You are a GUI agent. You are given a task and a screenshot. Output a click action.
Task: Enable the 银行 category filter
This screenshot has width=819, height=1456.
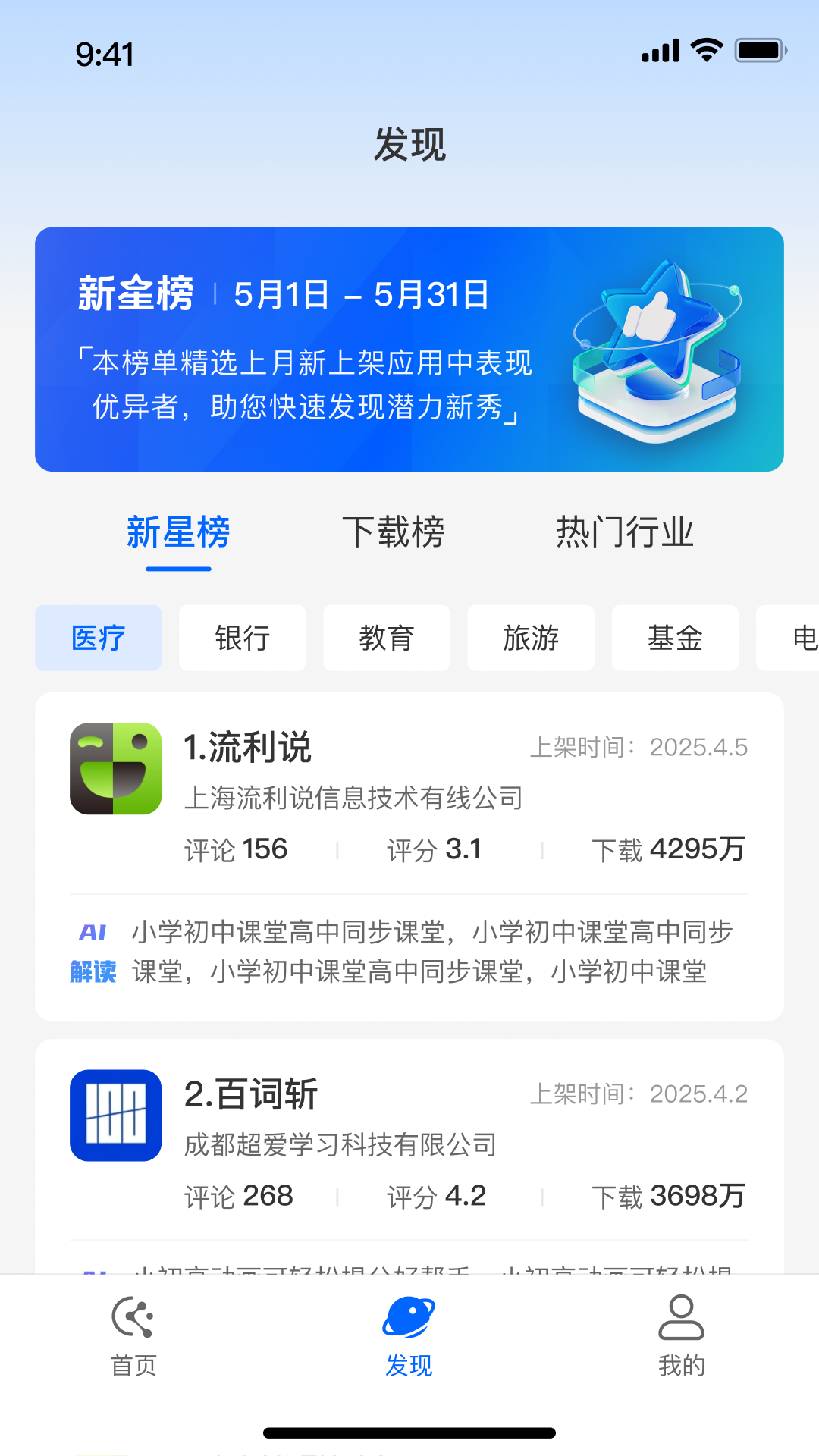tap(242, 638)
